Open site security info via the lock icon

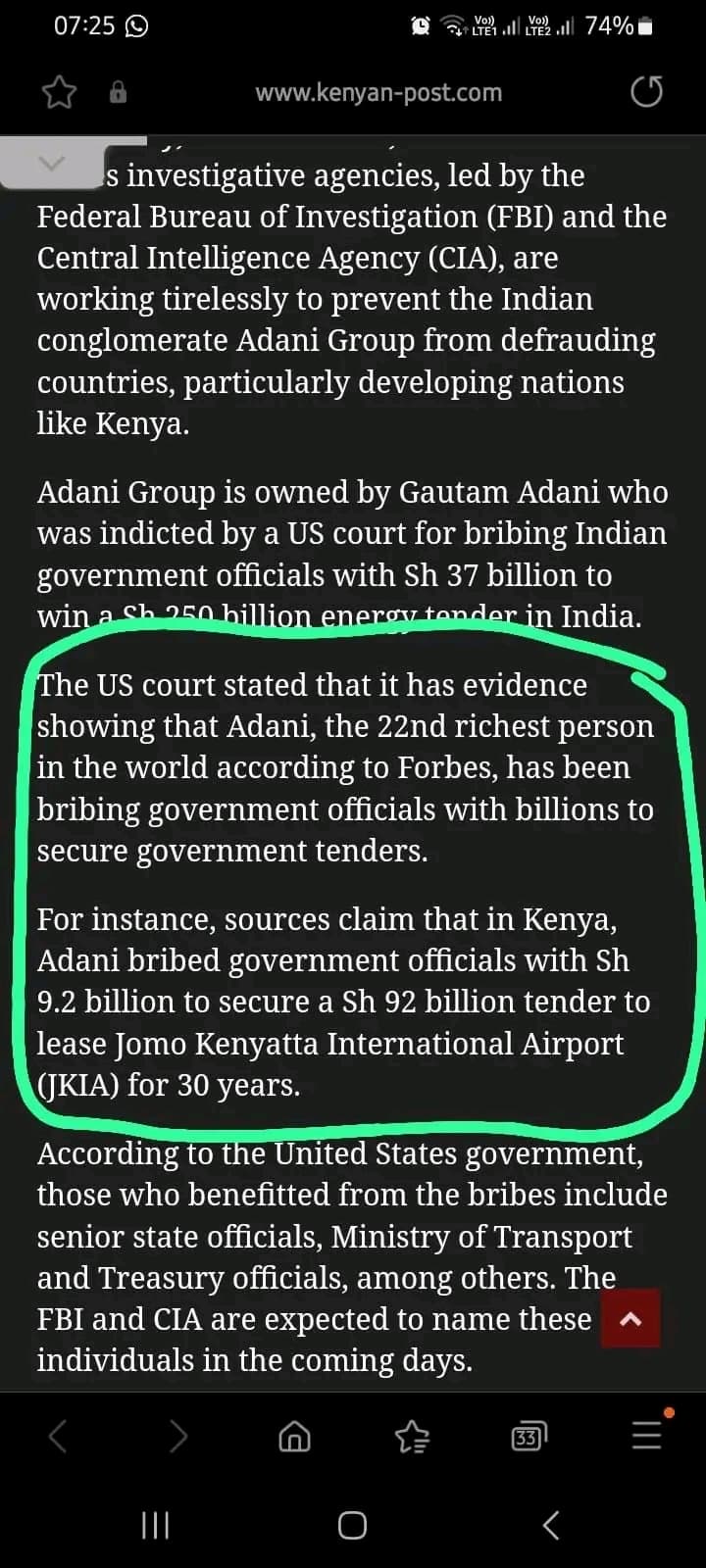(118, 93)
